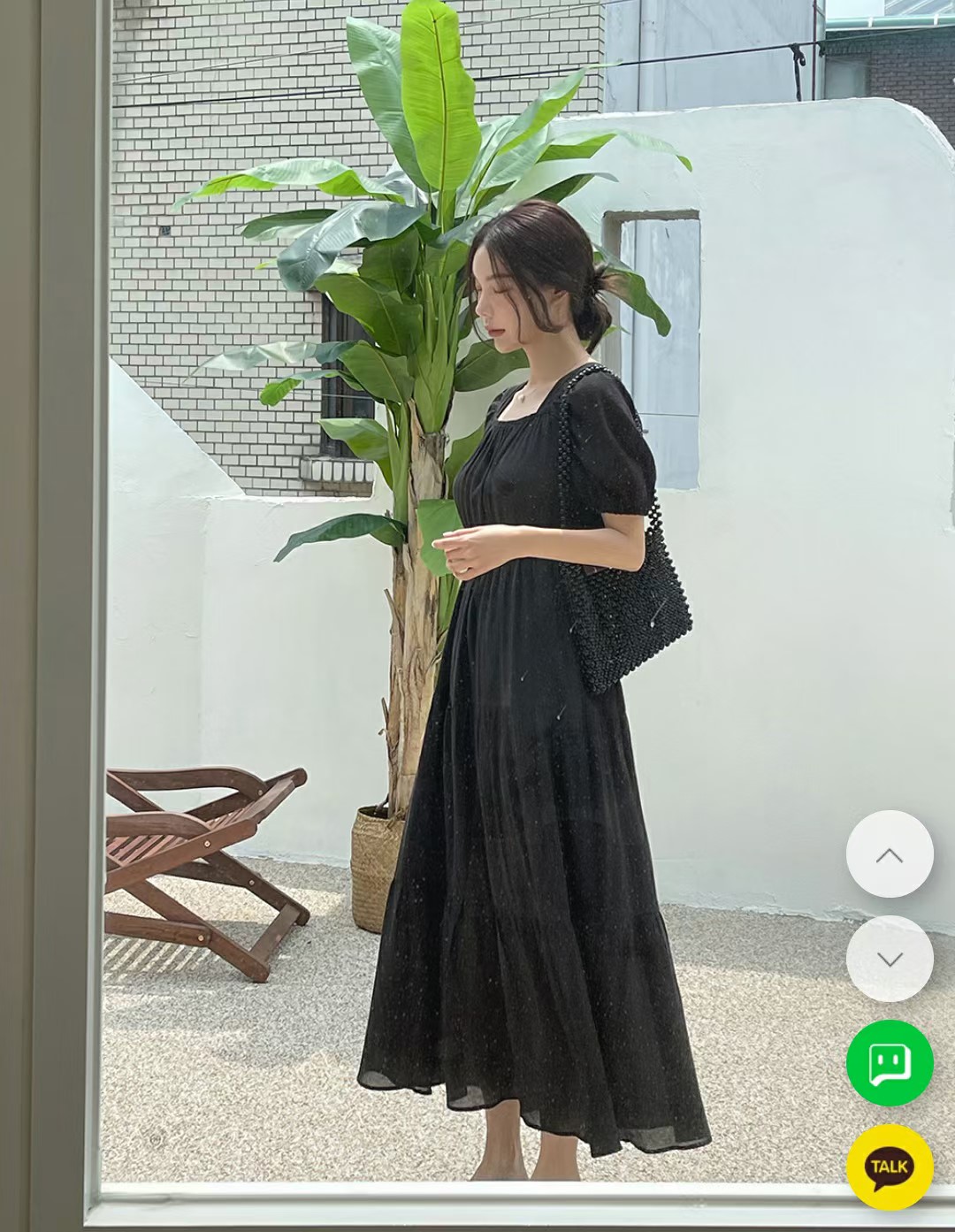This screenshot has width=955, height=1232.
Task: Jump to top with the up arrow
Action: click(x=889, y=854)
